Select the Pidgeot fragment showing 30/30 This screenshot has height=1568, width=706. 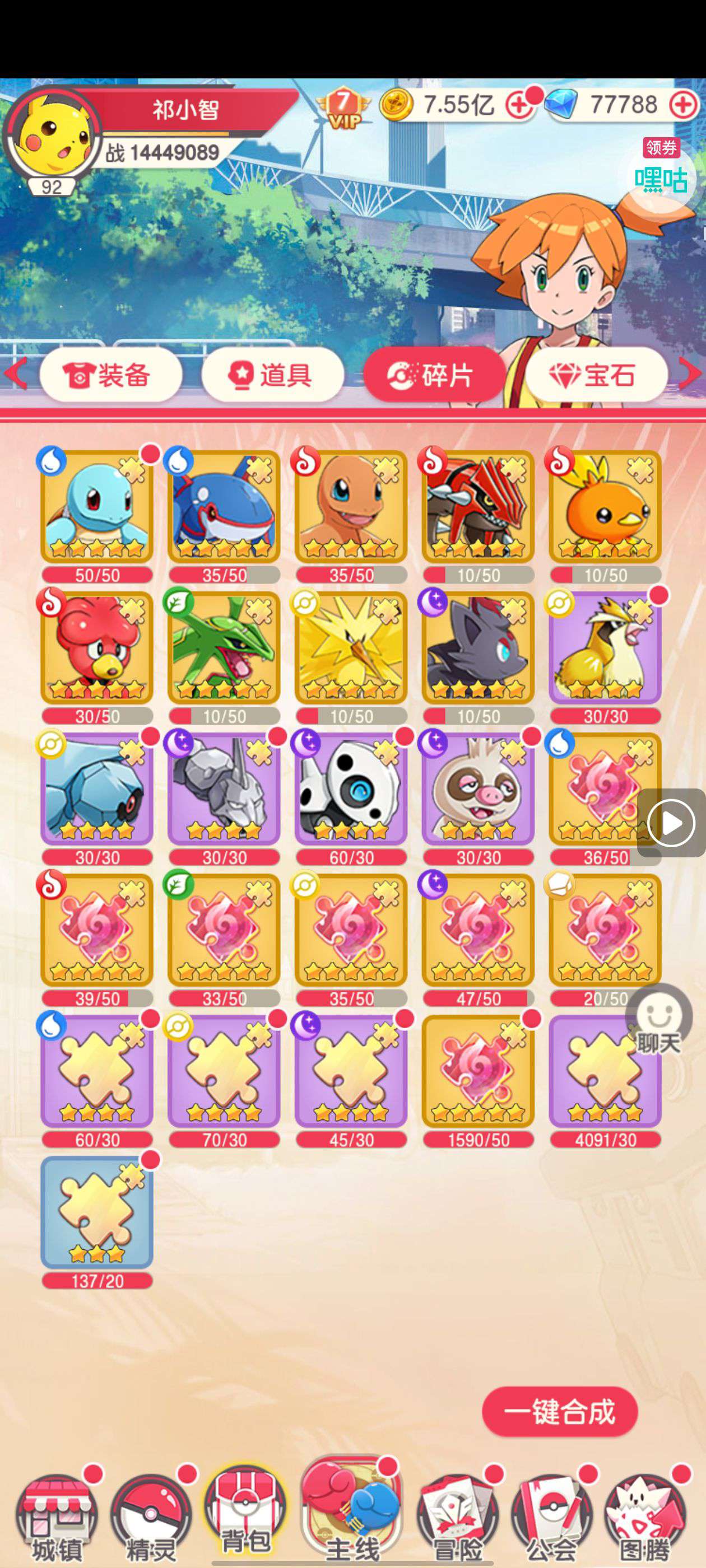pos(605,648)
